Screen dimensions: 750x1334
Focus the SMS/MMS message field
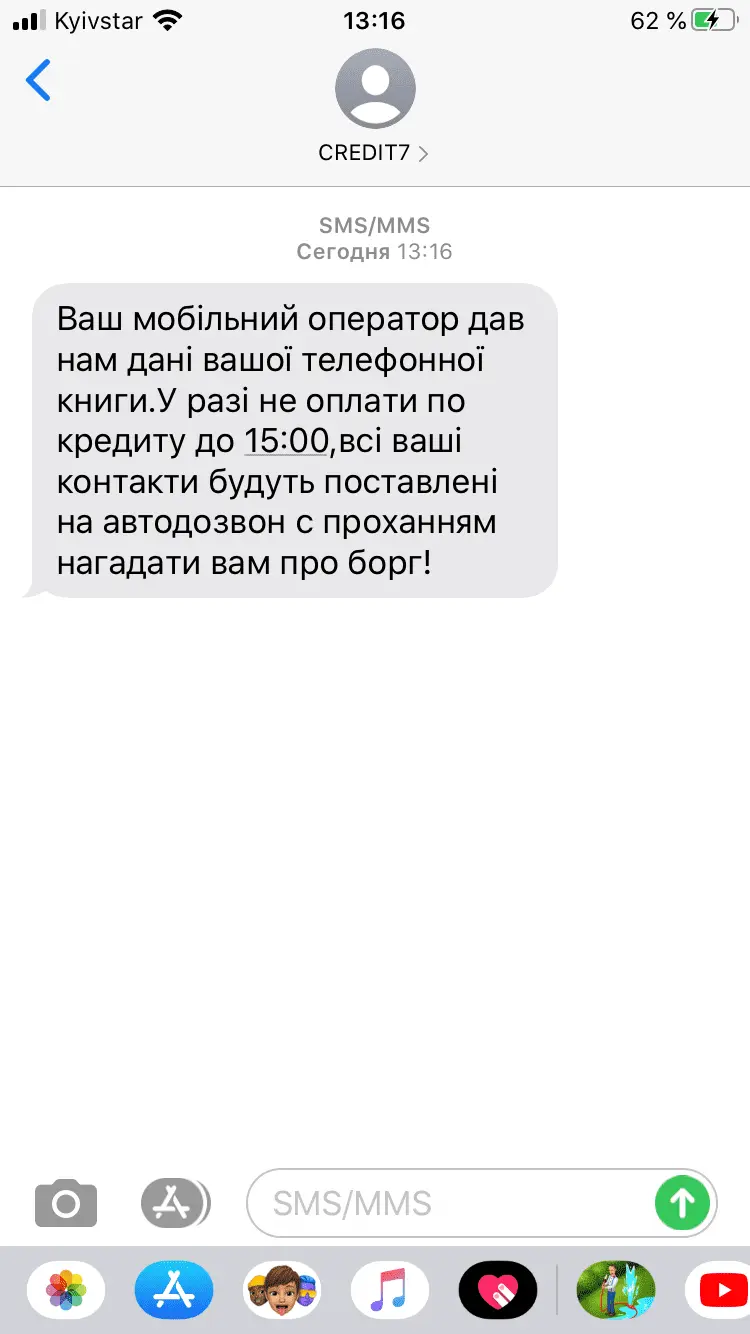point(450,1202)
